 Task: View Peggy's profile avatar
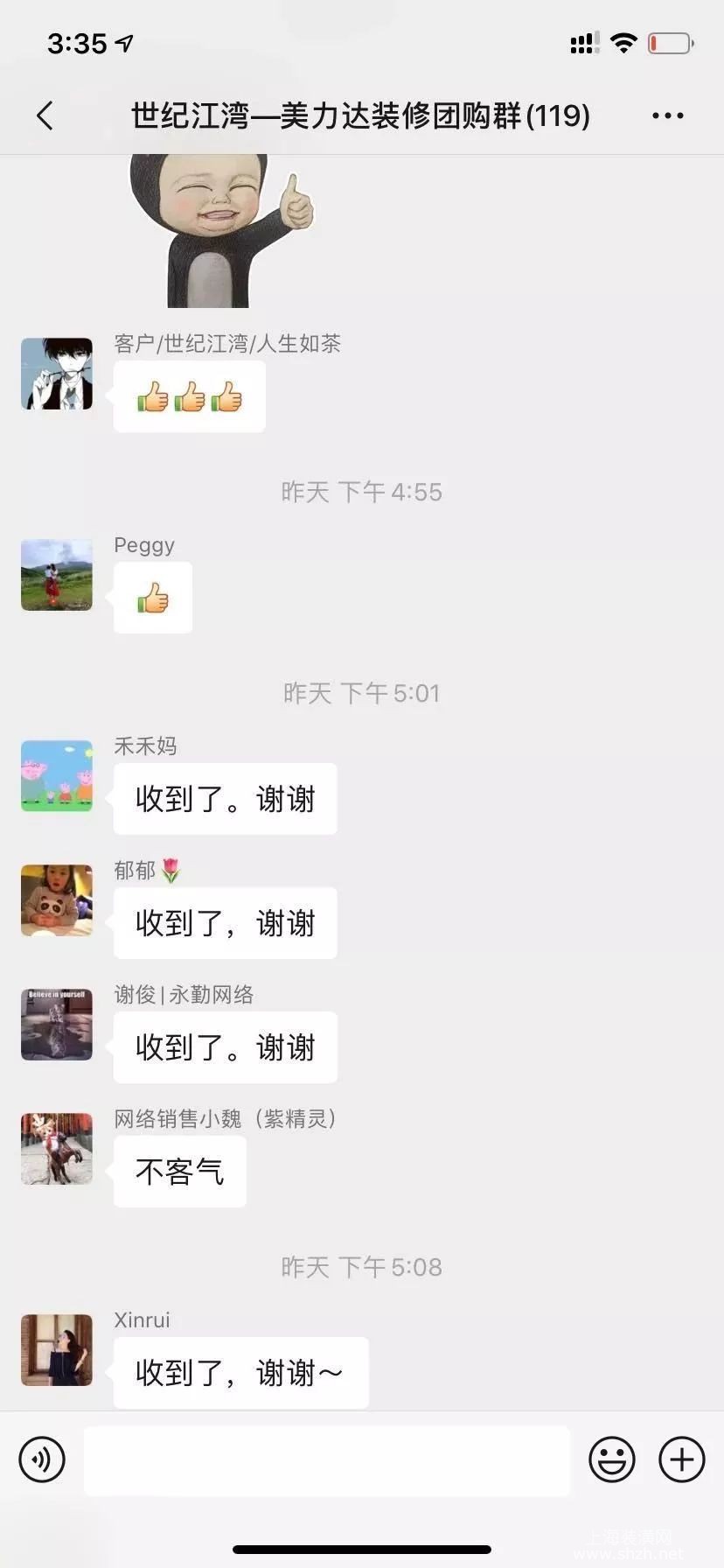[57, 575]
